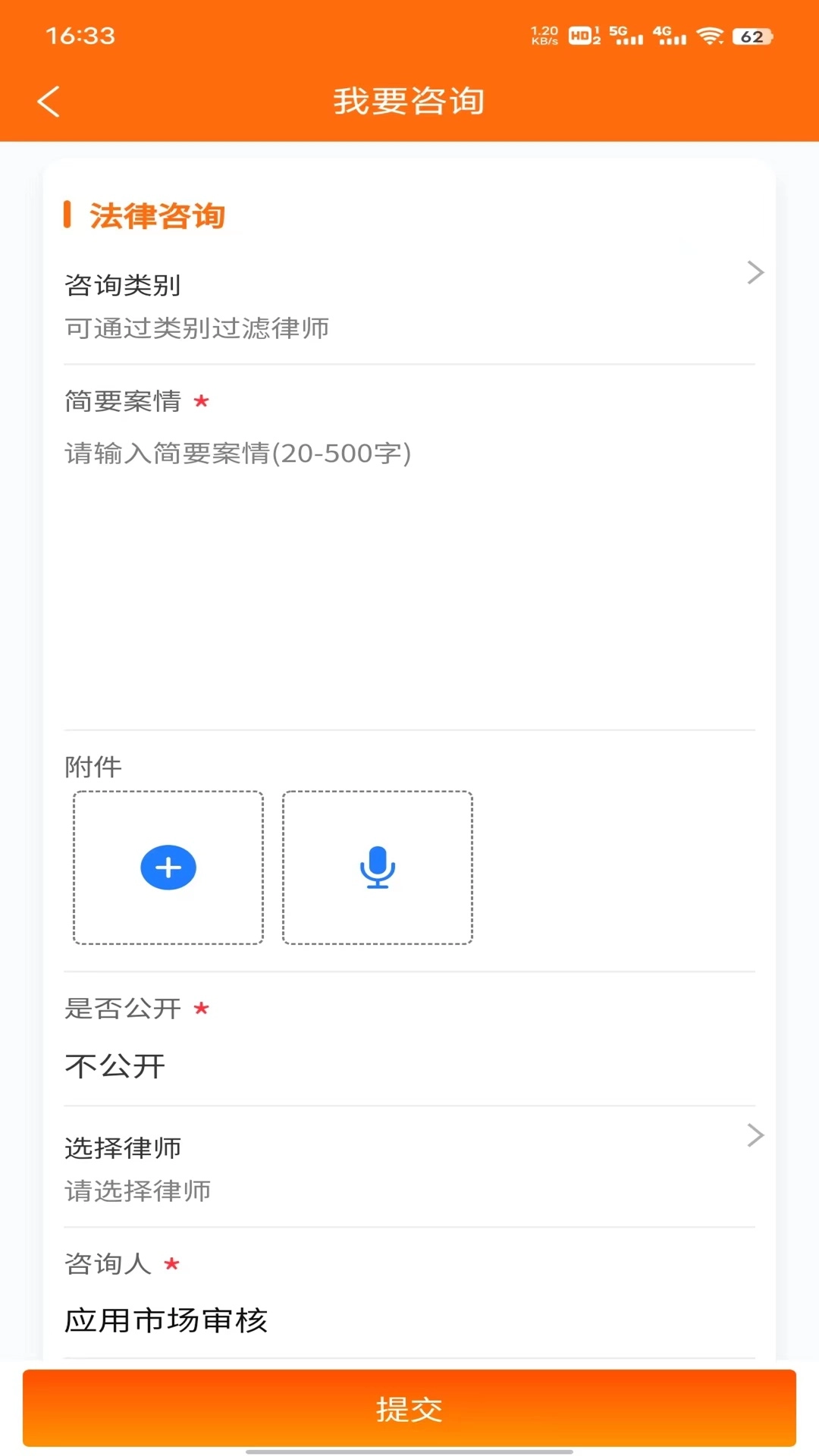Tap the battery indicator showing 62

tap(752, 34)
